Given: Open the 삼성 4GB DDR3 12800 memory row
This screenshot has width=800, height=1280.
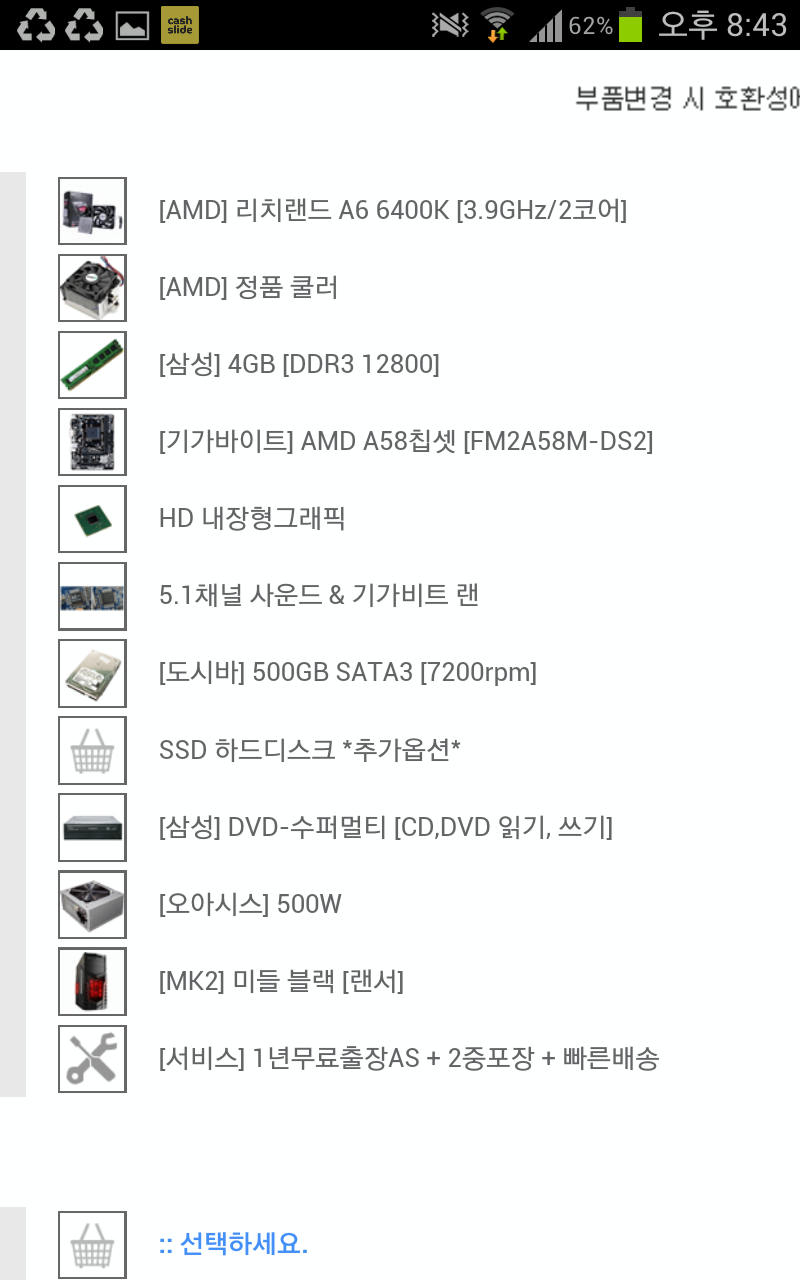Looking at the screenshot, I should tap(298, 365).
